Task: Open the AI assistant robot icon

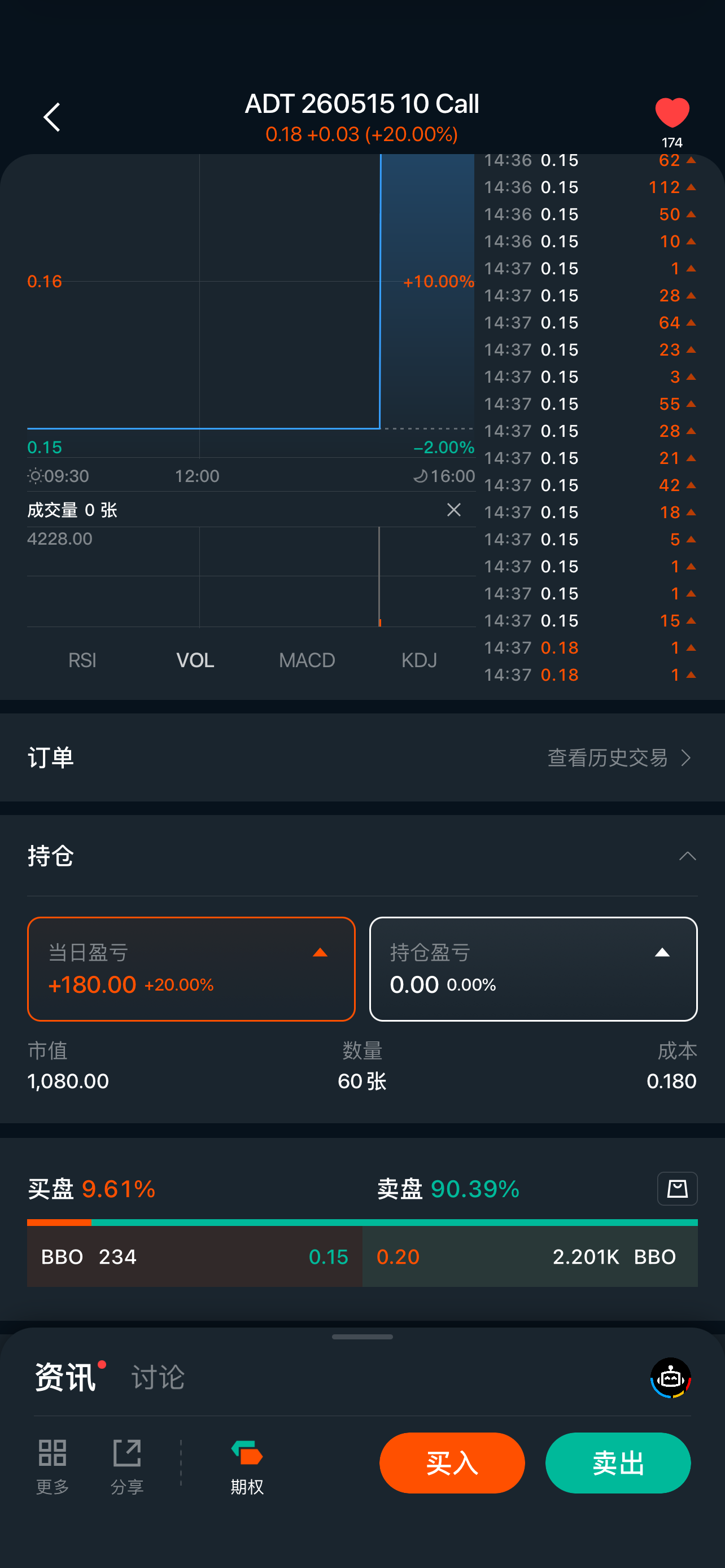Action: pos(671,1377)
